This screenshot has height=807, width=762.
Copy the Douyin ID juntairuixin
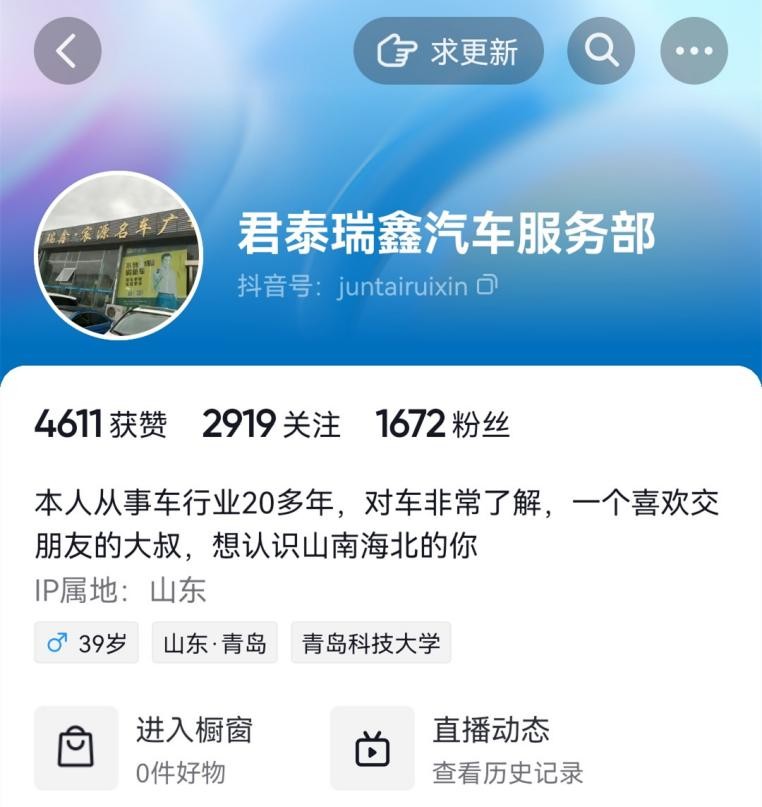(487, 286)
